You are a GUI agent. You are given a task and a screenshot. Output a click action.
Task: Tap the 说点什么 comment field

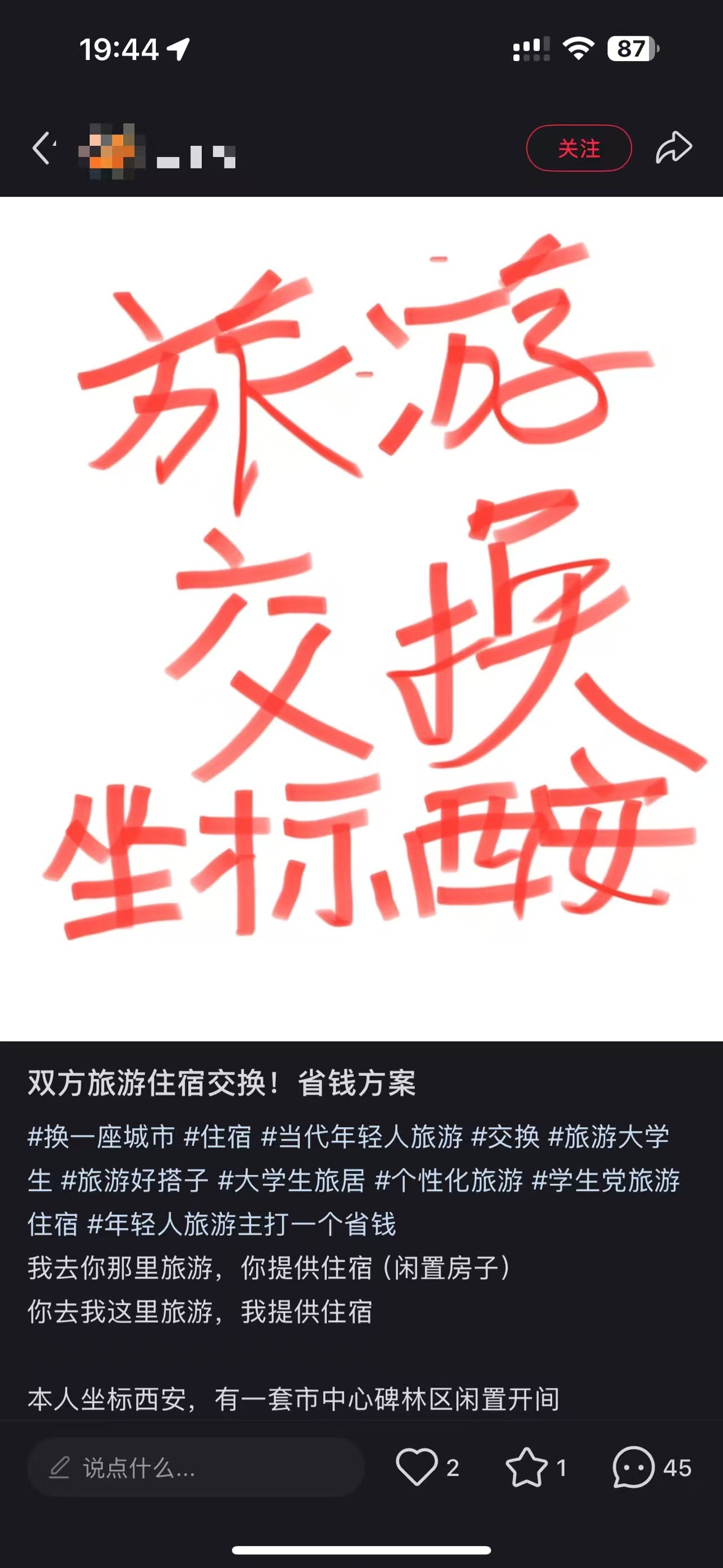coord(195,1467)
